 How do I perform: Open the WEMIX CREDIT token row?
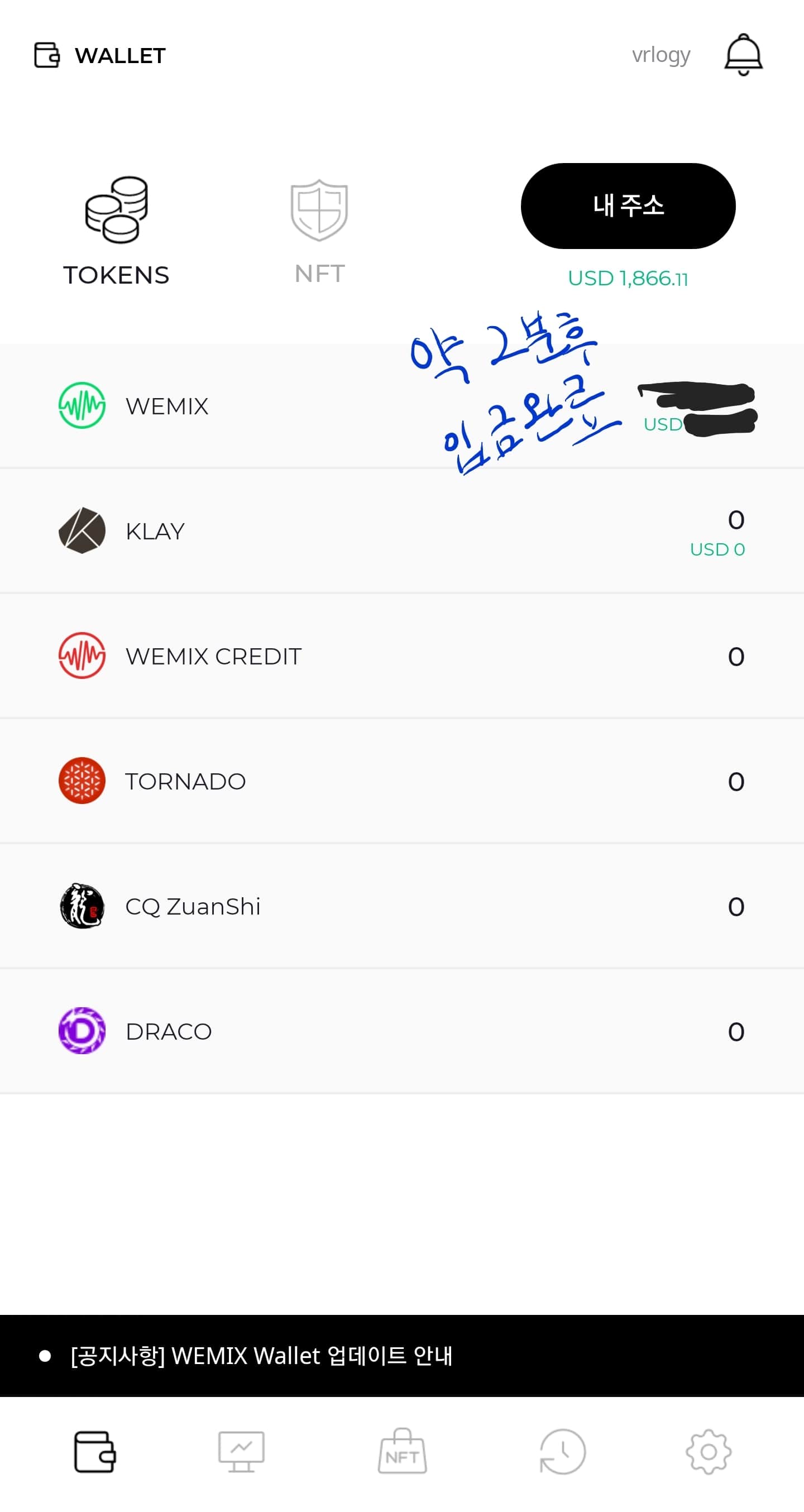tap(402, 655)
